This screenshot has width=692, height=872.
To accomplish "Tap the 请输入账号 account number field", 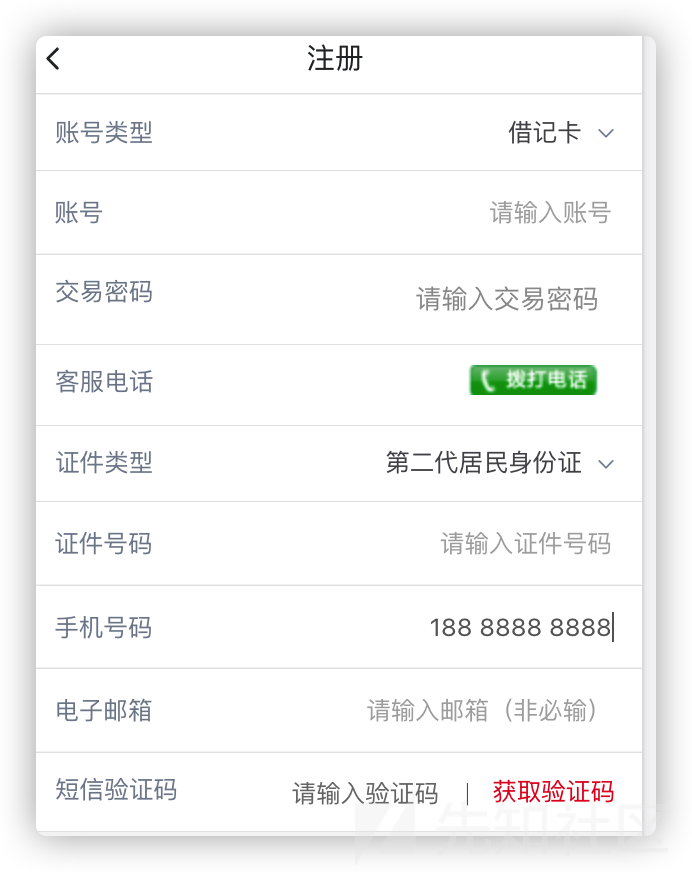I will coord(549,213).
